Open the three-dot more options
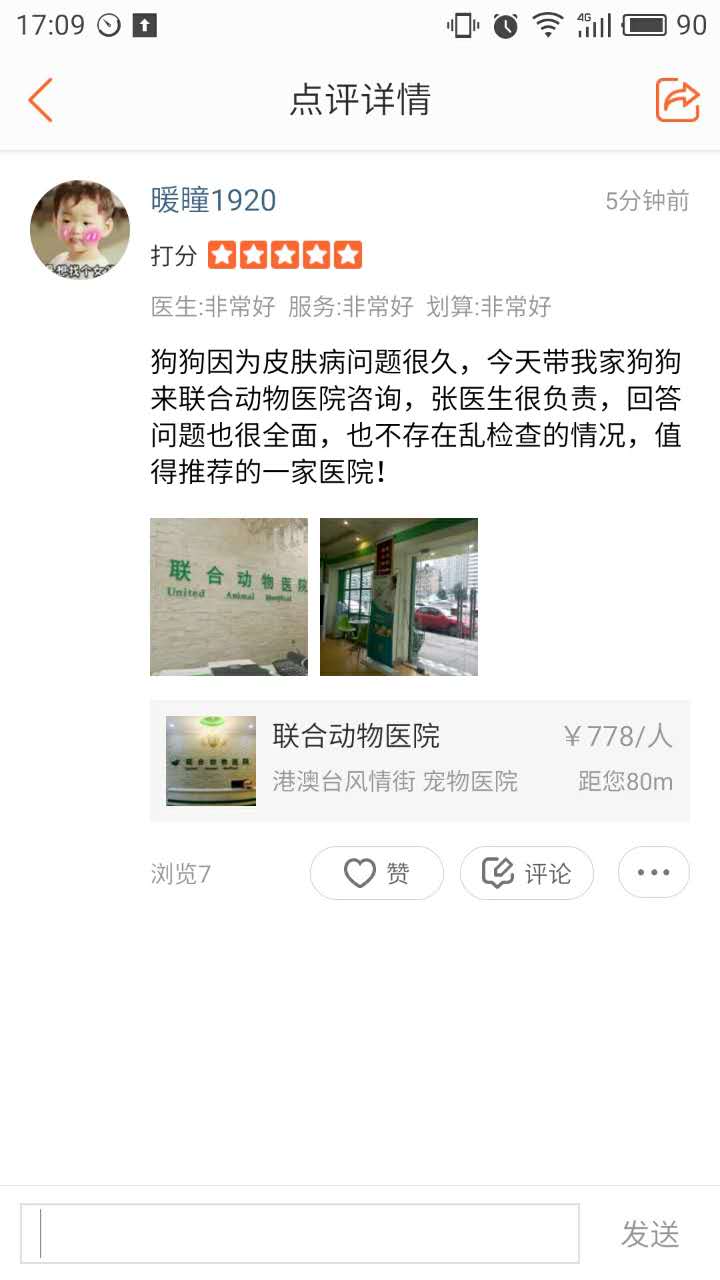Screen dimensions: 720x1280 click(653, 872)
